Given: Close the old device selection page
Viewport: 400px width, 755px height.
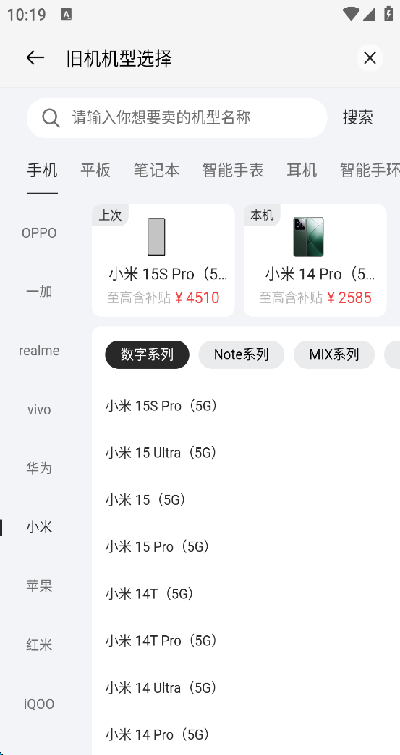Looking at the screenshot, I should pos(370,58).
